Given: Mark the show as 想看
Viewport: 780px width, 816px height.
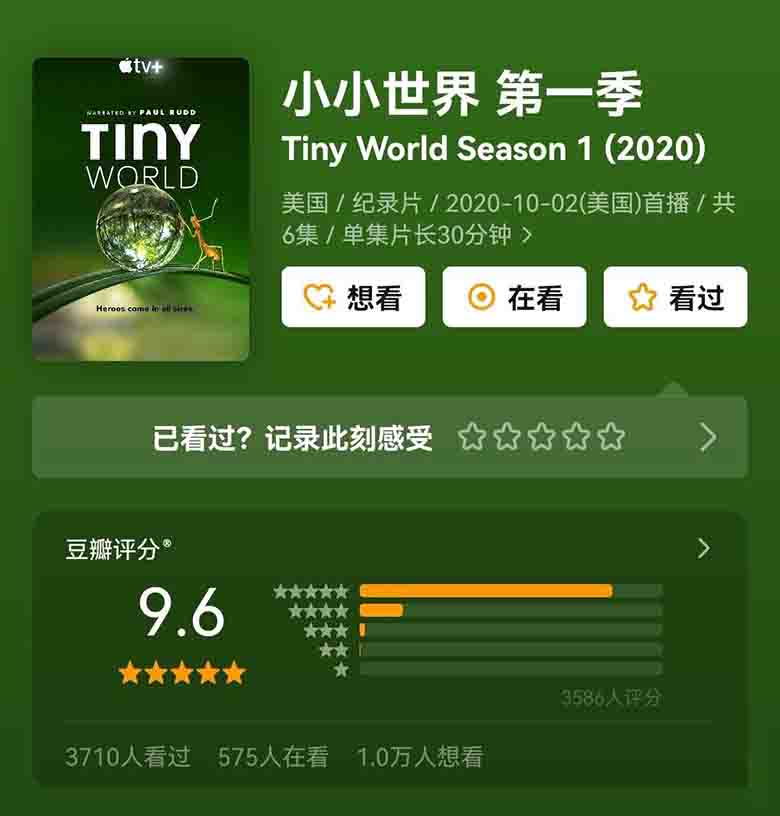Looking at the screenshot, I should 353,297.
